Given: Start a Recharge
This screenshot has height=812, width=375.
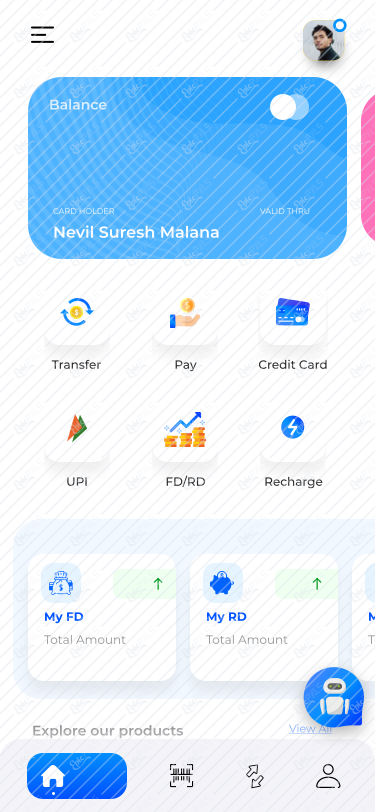Looking at the screenshot, I should tap(293, 448).
